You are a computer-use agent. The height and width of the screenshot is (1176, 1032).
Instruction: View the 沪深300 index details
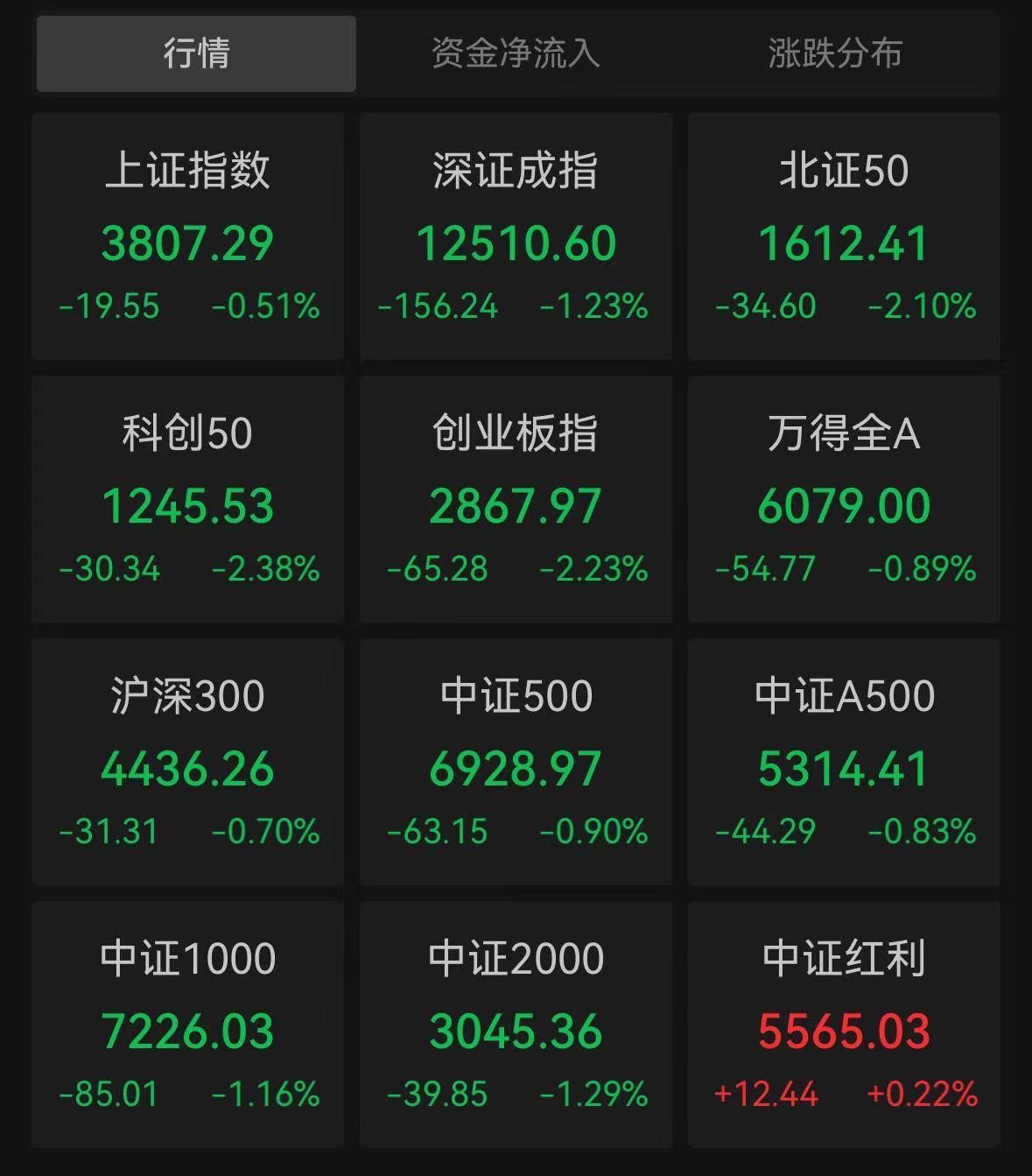[187, 762]
